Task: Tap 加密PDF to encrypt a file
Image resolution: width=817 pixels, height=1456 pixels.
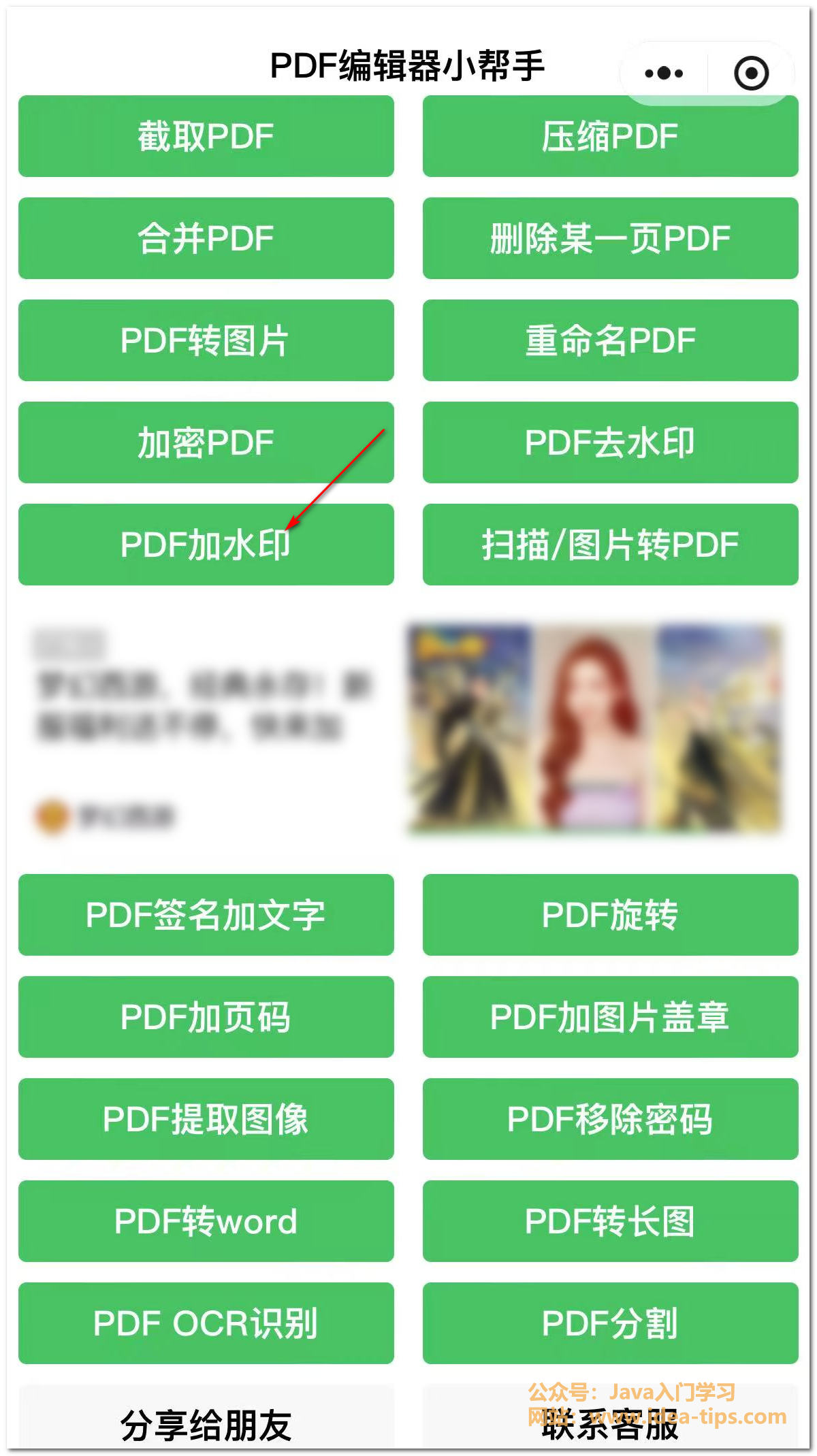Action: [206, 442]
